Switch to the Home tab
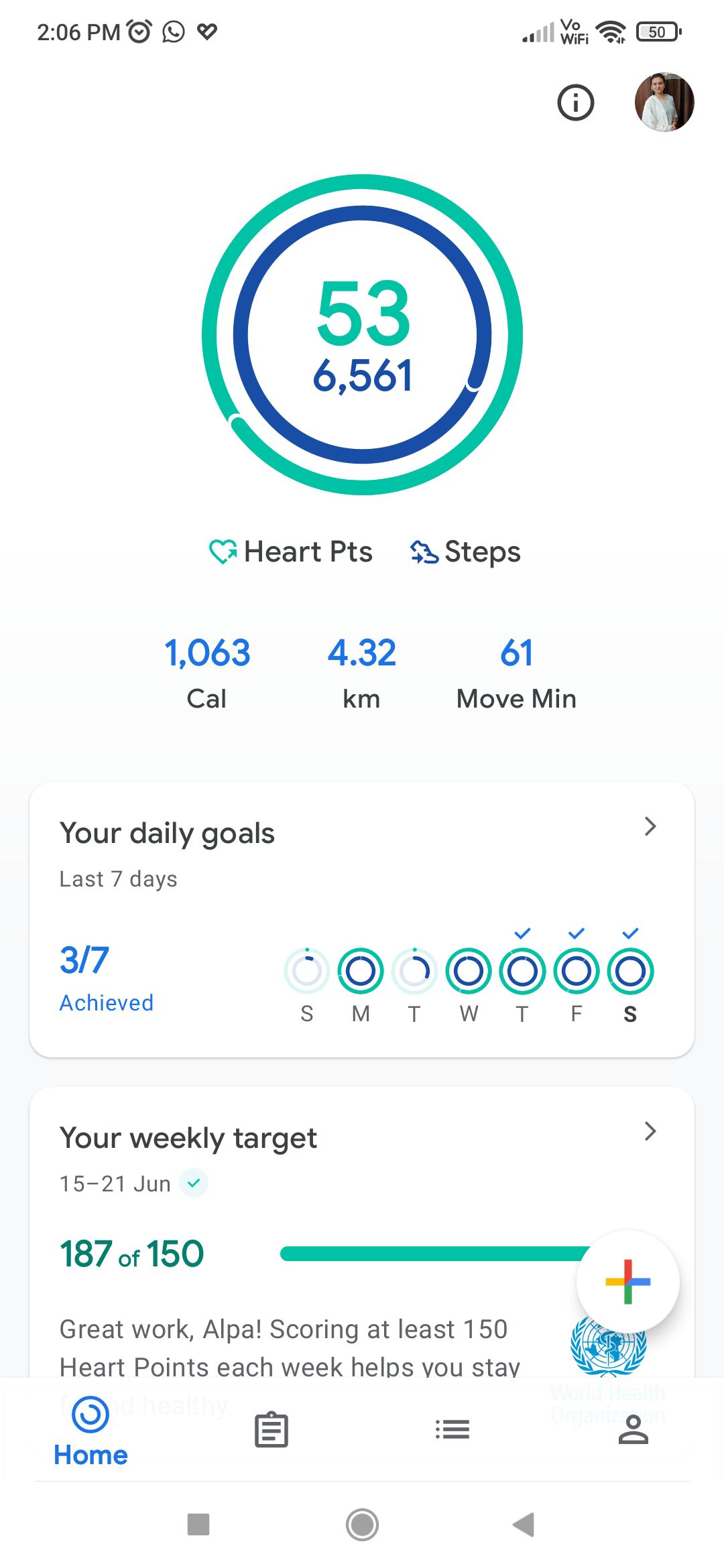This screenshot has width=724, height=1568. click(90, 1431)
